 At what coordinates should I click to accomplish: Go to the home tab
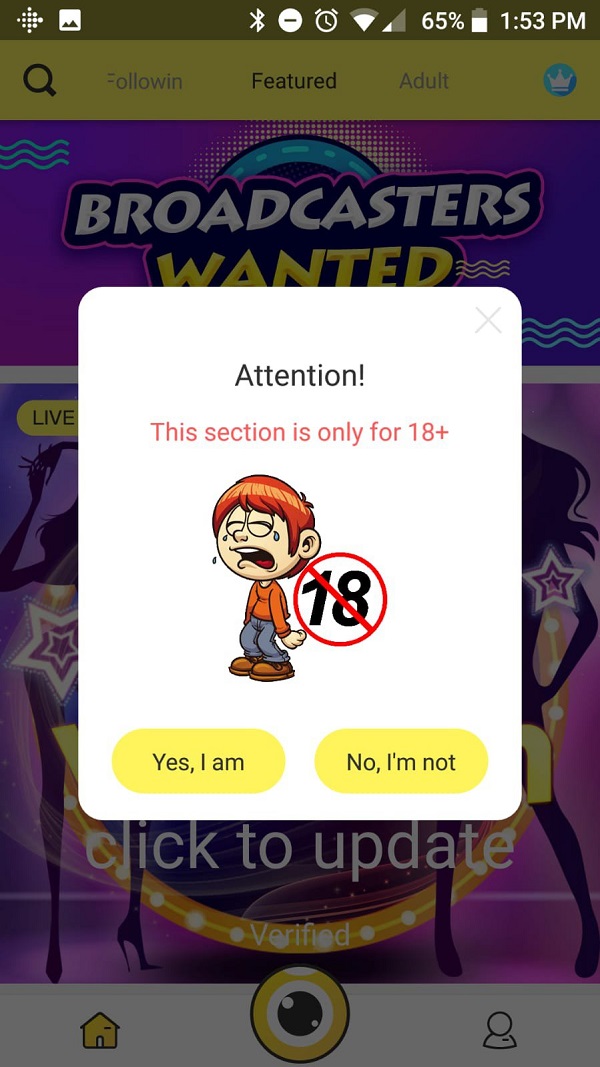[x=100, y=1029]
